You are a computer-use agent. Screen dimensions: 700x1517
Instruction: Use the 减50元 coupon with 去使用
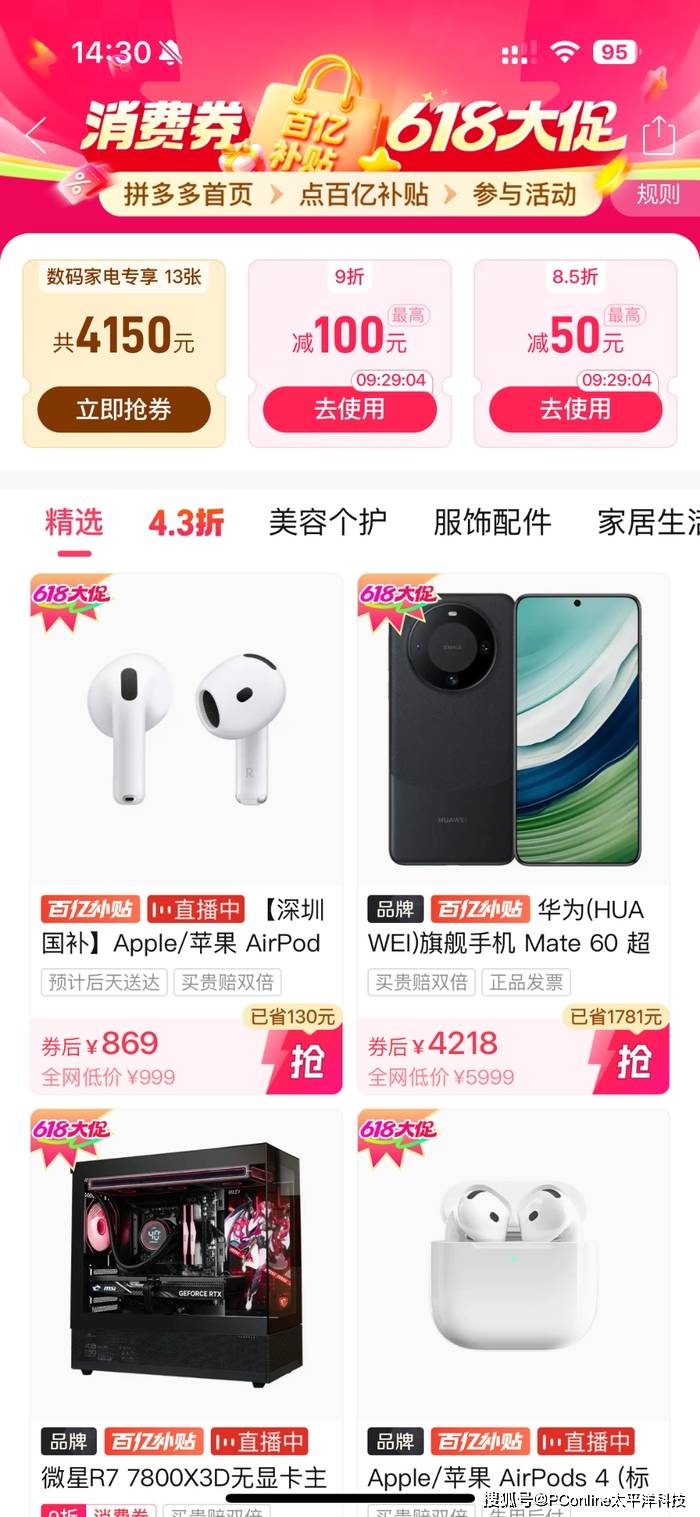[575, 409]
